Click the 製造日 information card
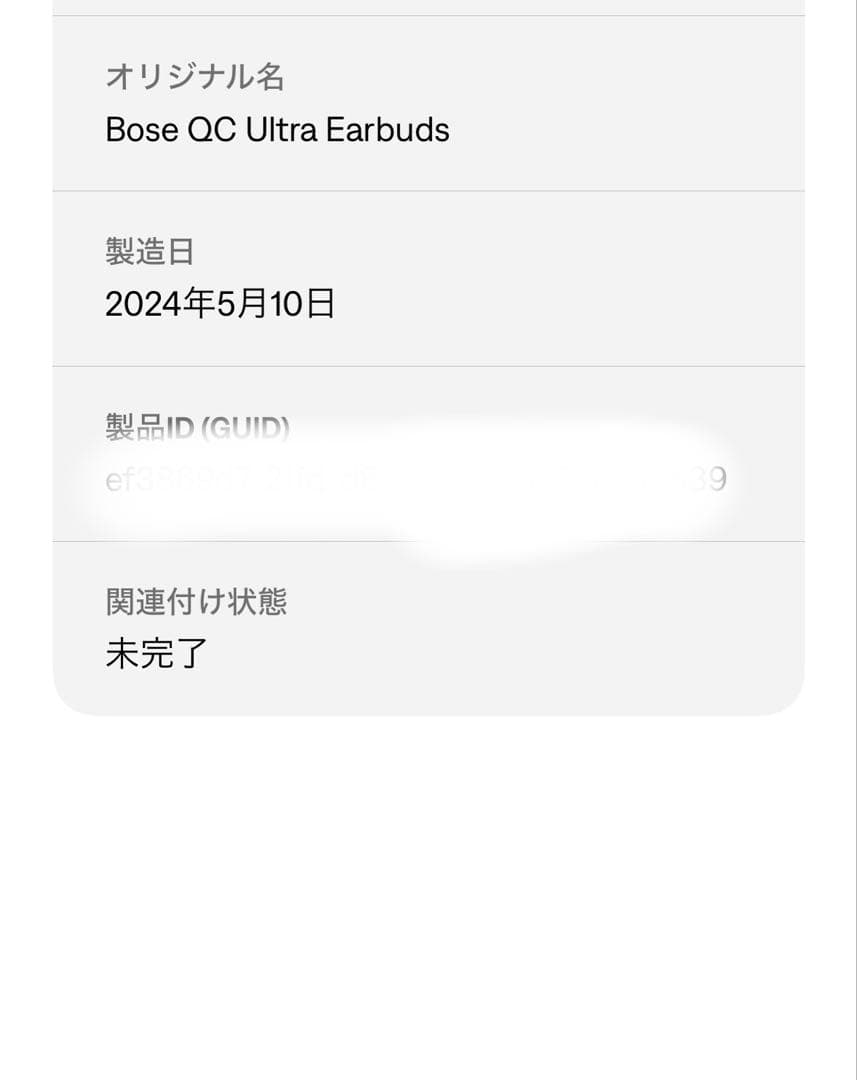857x1080 pixels. pyautogui.click(x=428, y=278)
